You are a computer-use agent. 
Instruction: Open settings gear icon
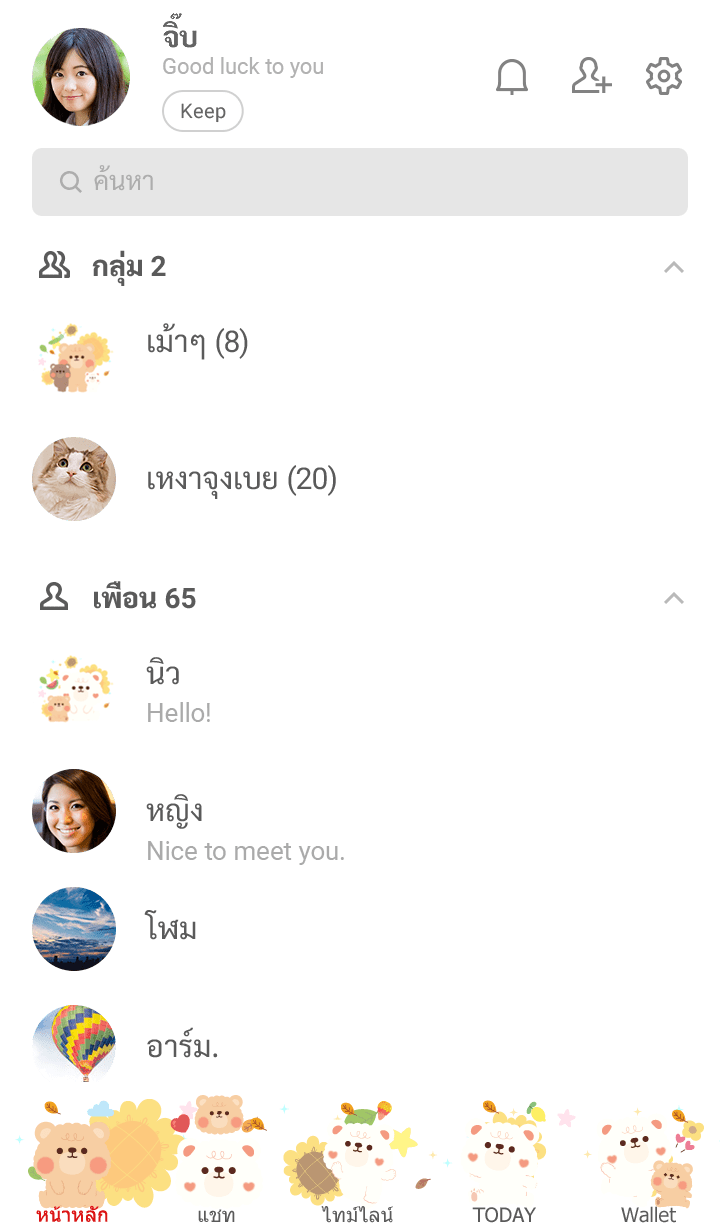pos(663,77)
